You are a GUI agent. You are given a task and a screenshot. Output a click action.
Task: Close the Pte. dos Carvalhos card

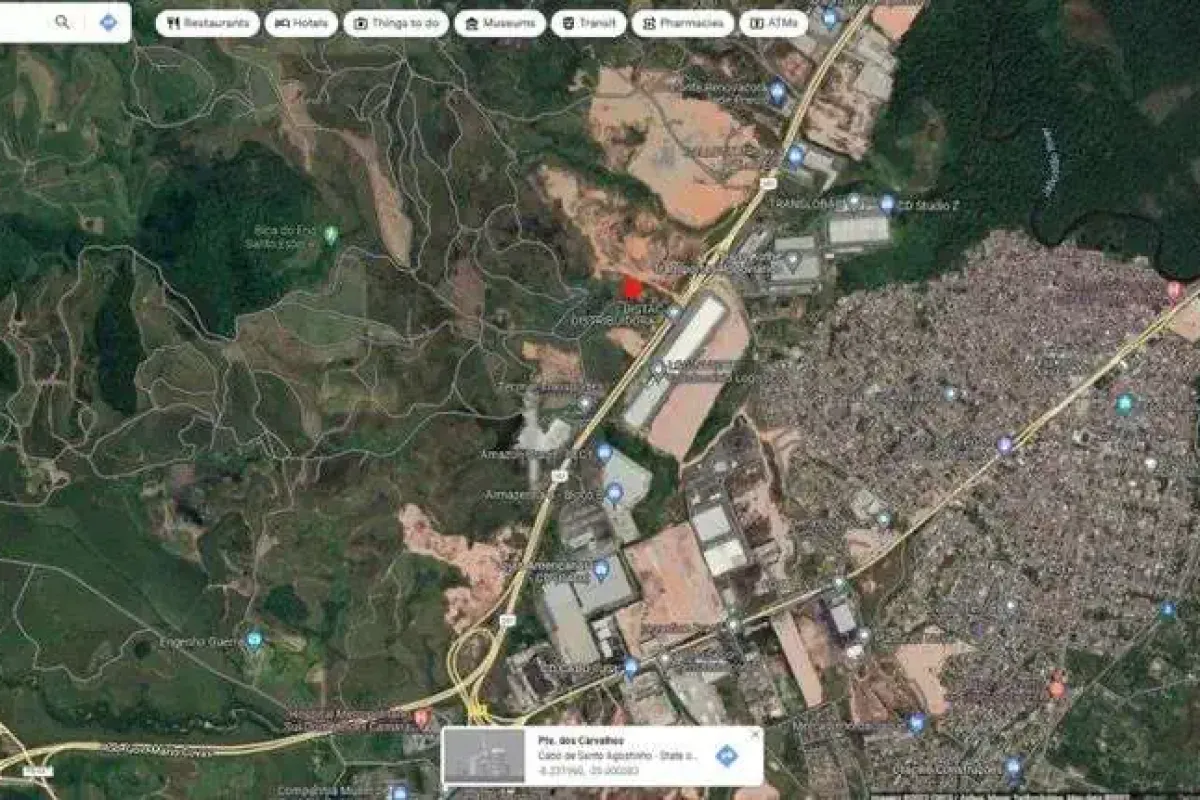[x=755, y=734]
